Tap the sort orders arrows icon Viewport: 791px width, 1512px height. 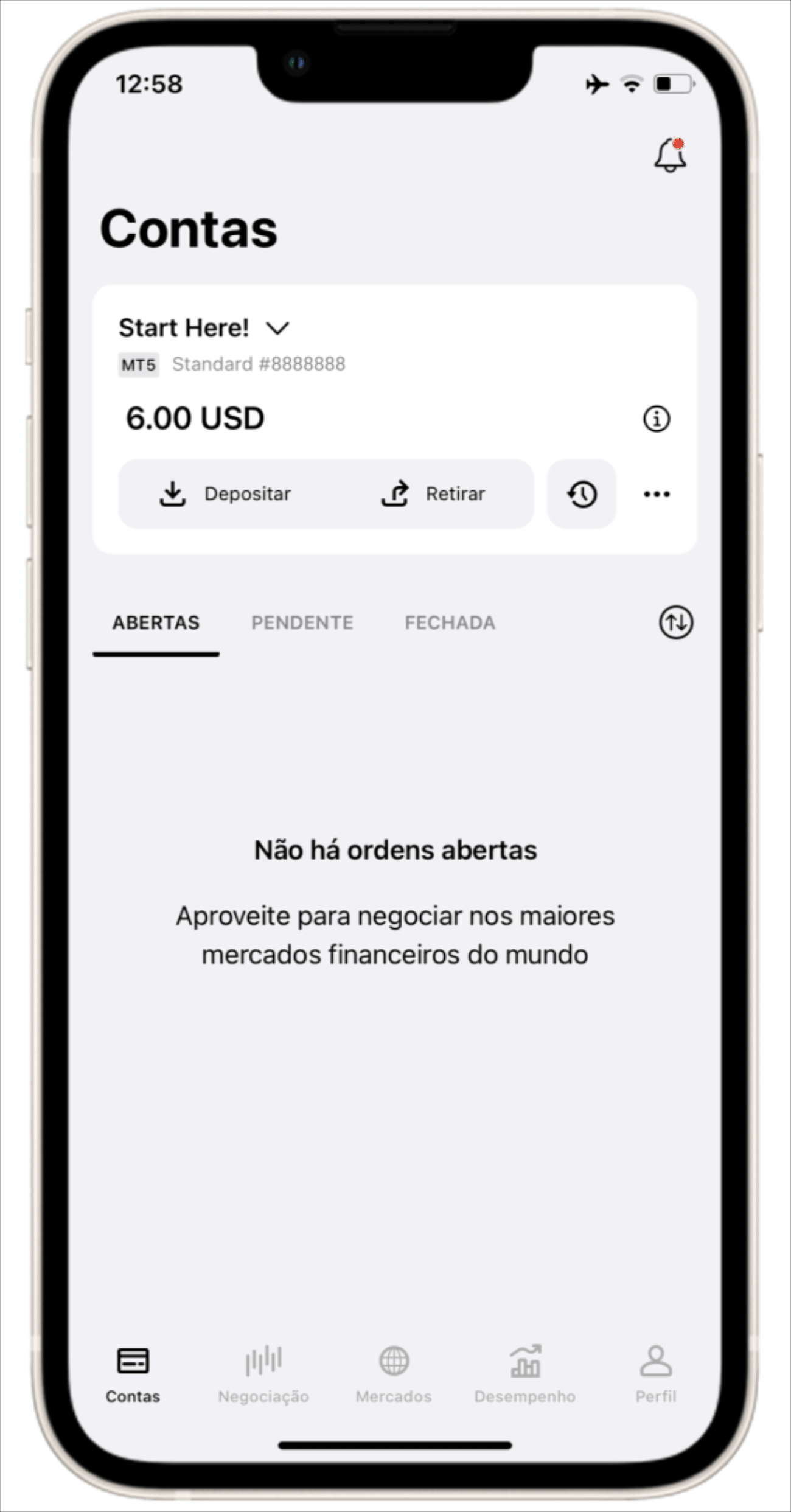point(676,622)
